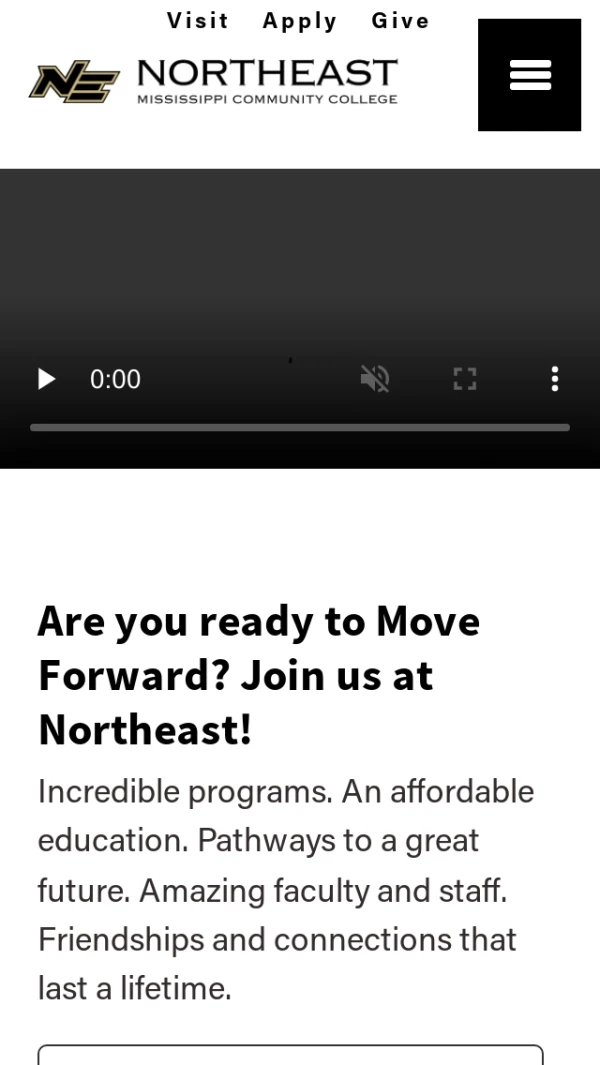Enter fullscreen video mode
The width and height of the screenshot is (600, 1065).
[x=464, y=379]
